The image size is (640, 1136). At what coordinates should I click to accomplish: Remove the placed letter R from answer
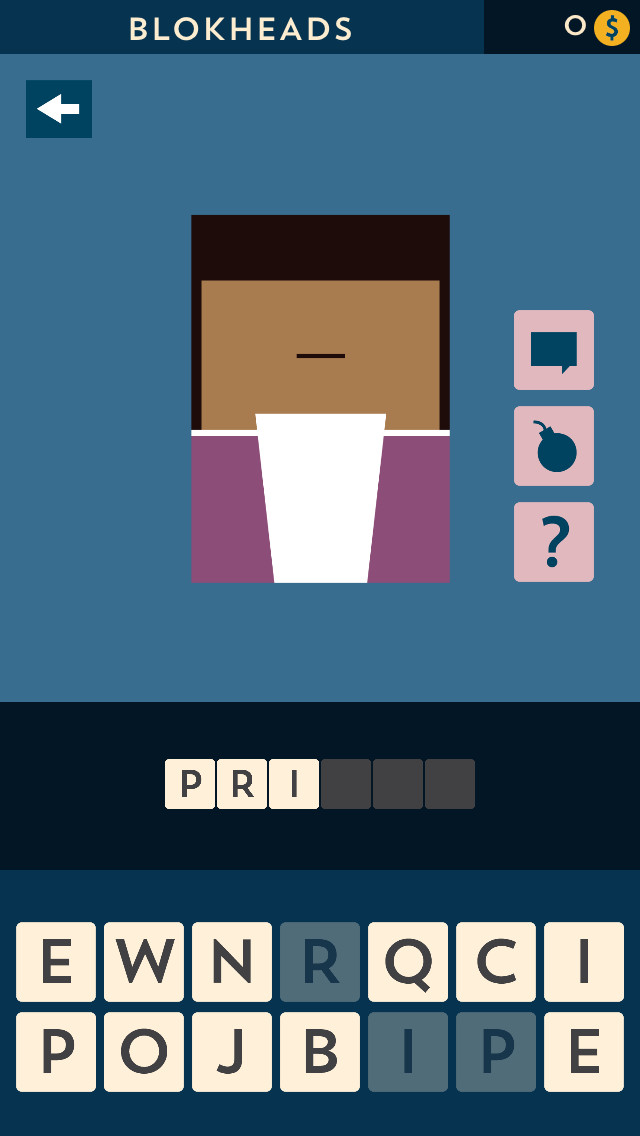tap(242, 784)
